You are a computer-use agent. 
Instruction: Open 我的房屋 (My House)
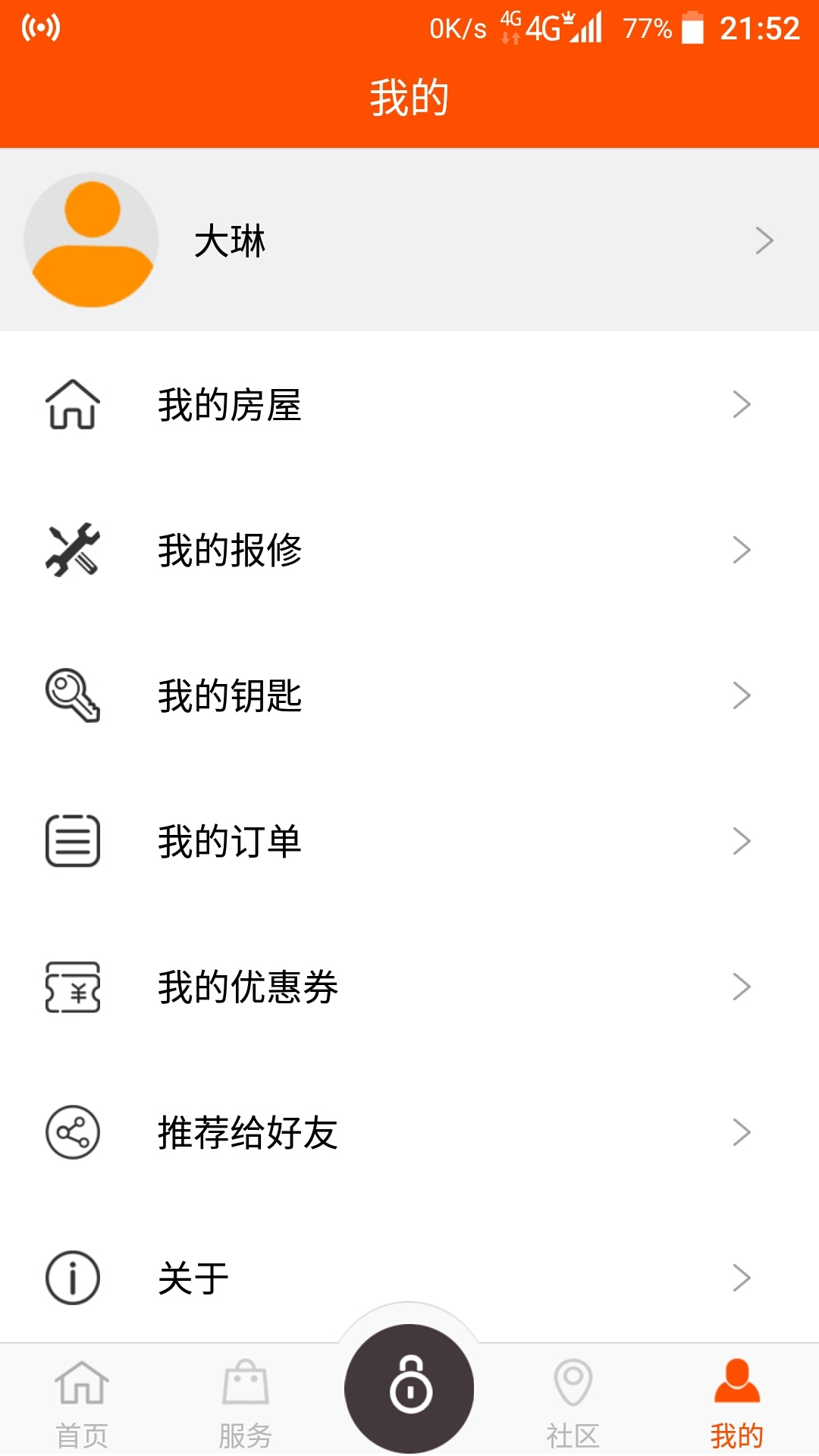point(409,404)
